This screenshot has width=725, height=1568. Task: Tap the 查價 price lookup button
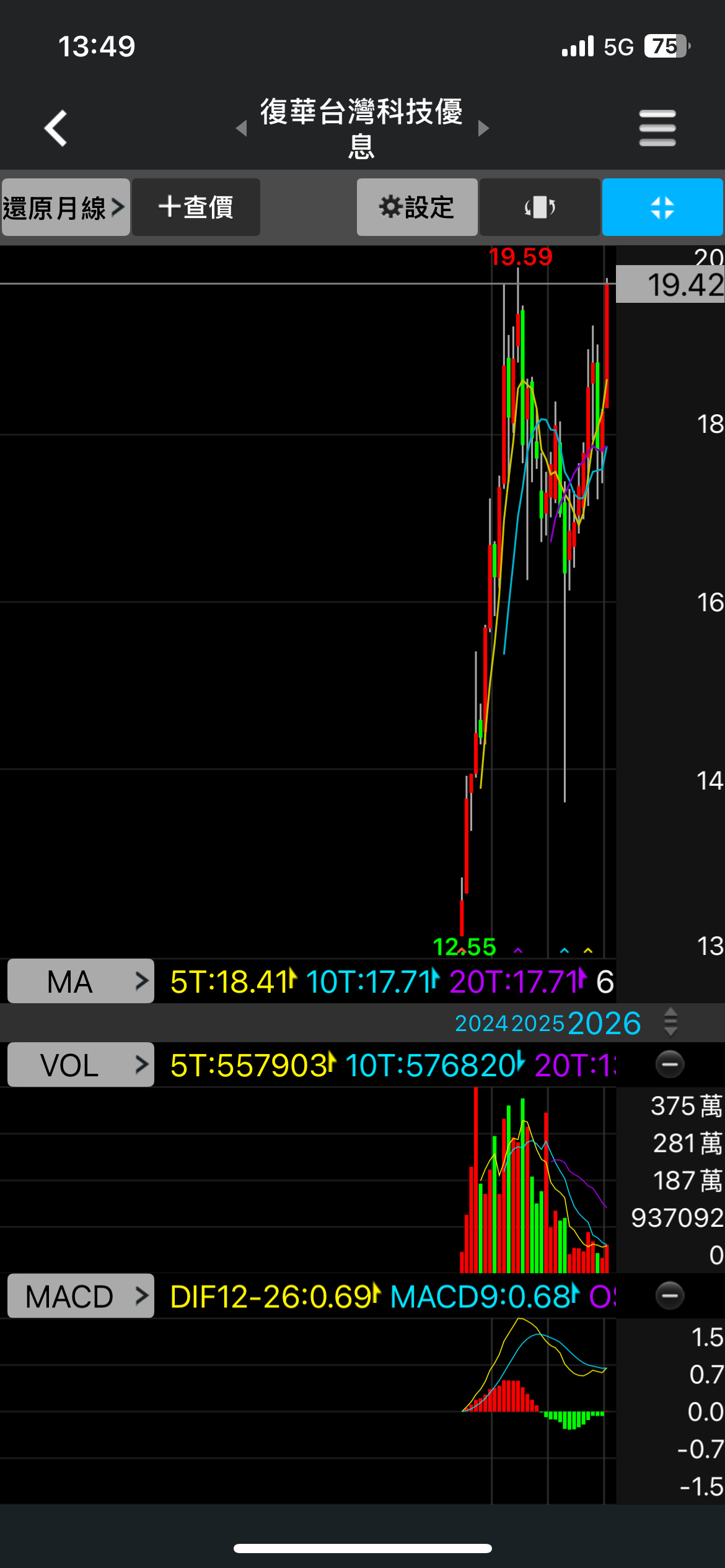(x=196, y=207)
